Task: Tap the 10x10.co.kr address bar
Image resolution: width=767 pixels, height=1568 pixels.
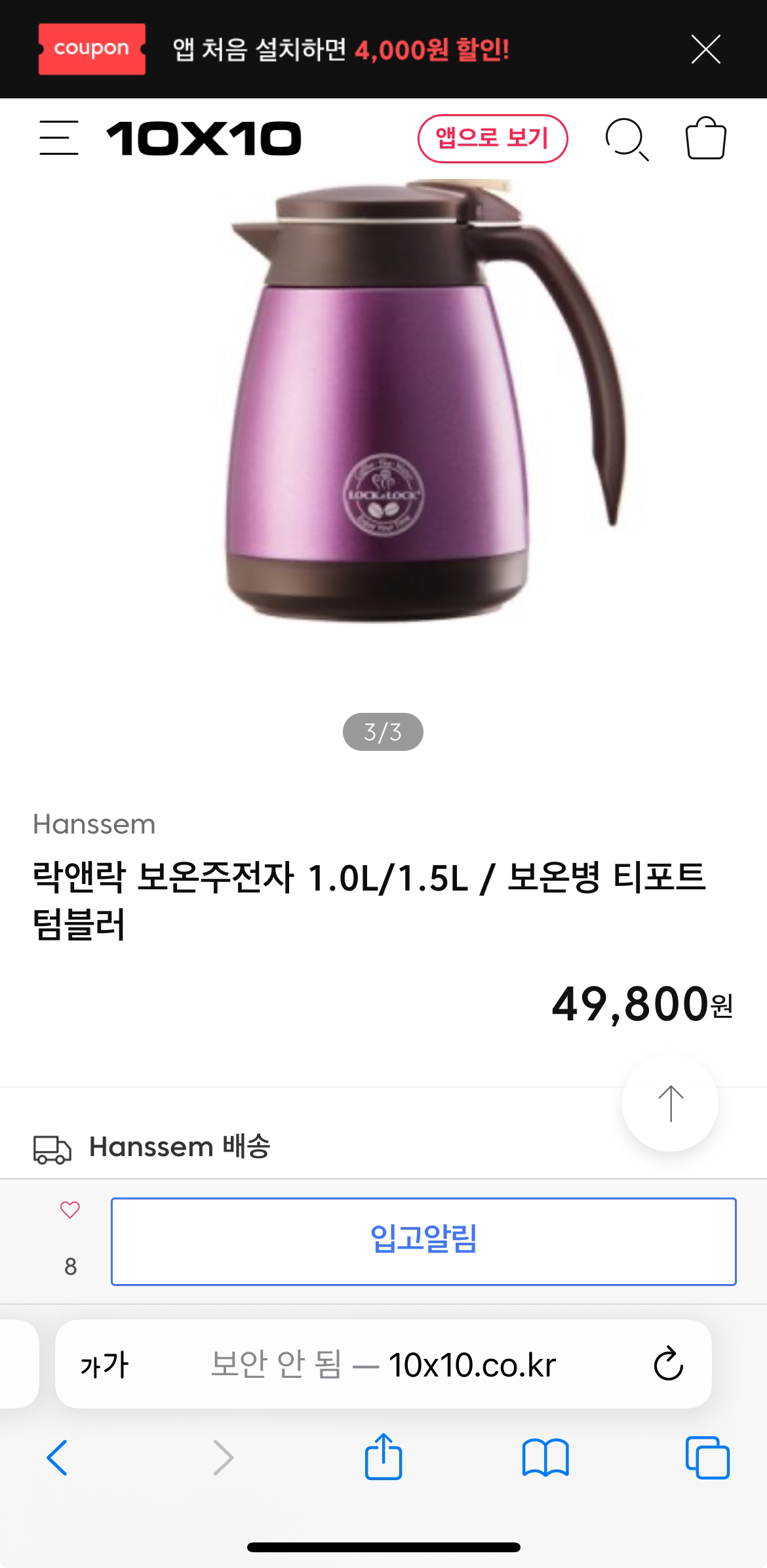Action: (x=383, y=1364)
